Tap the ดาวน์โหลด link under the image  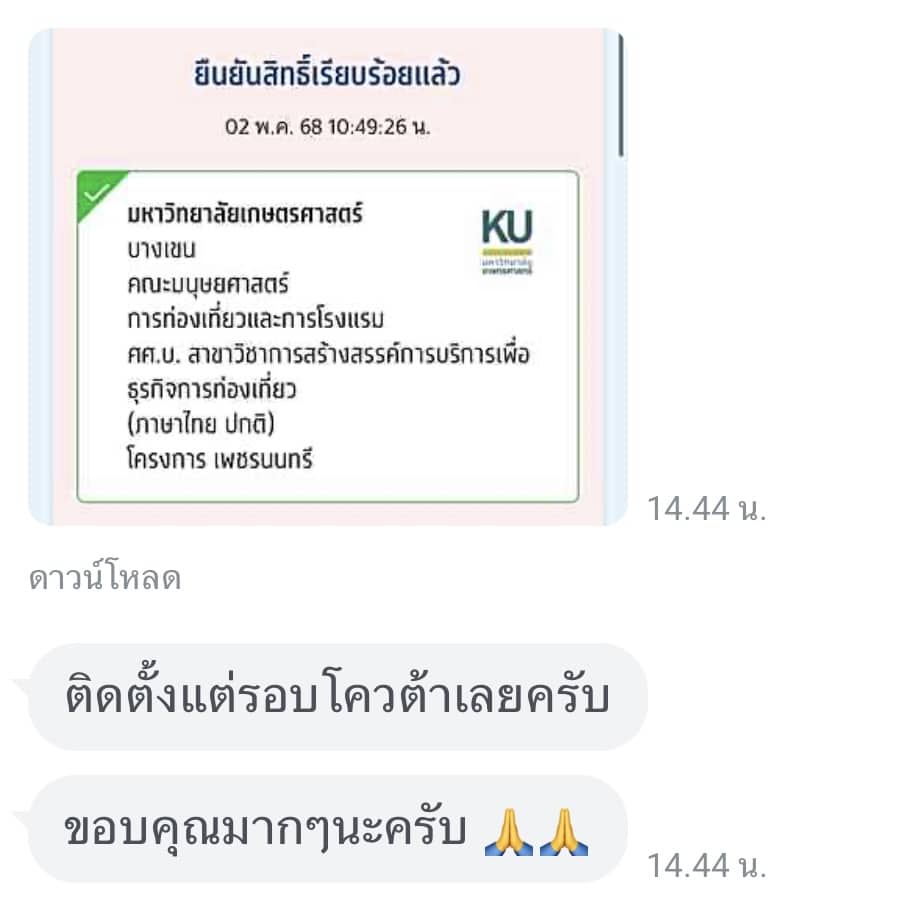coord(105,578)
